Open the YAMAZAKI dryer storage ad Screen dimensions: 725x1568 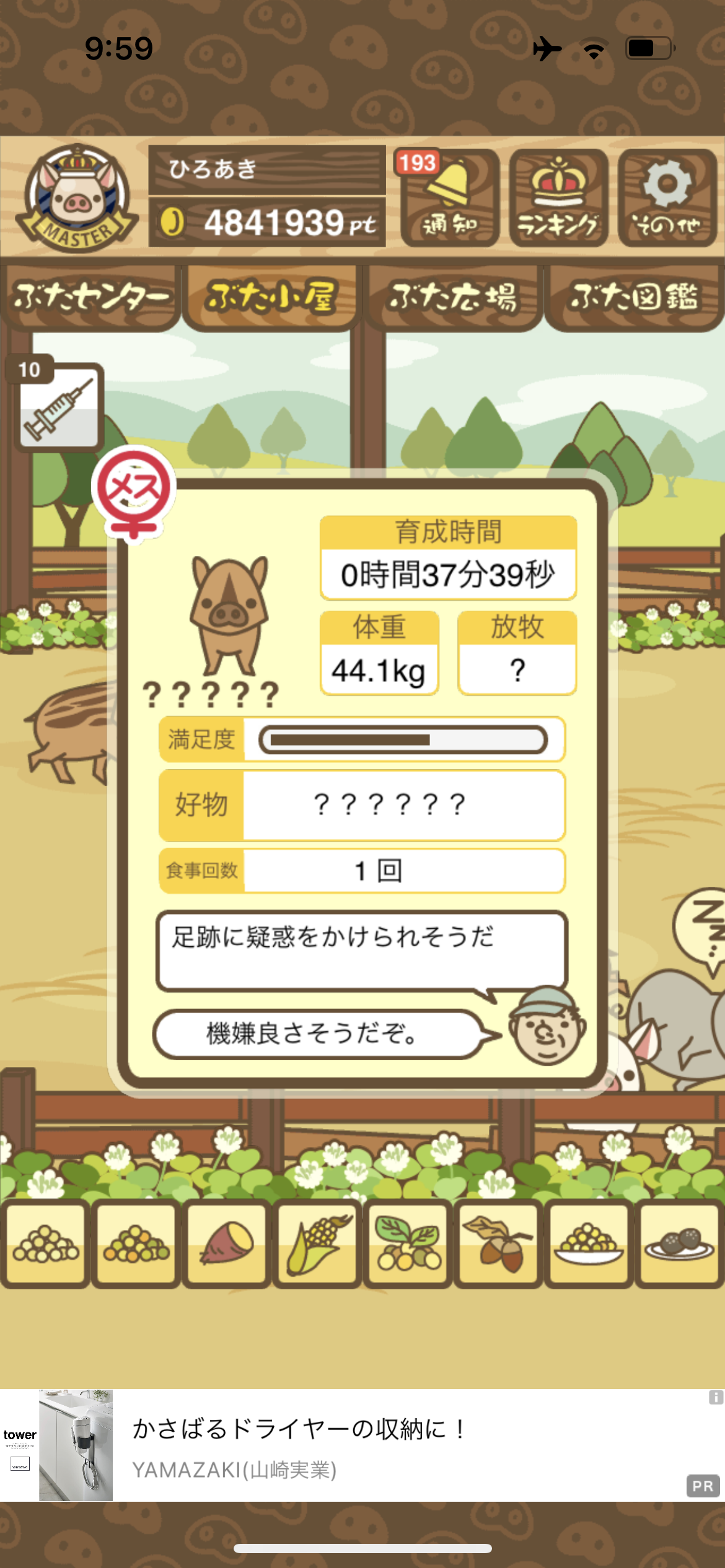pos(362,1445)
